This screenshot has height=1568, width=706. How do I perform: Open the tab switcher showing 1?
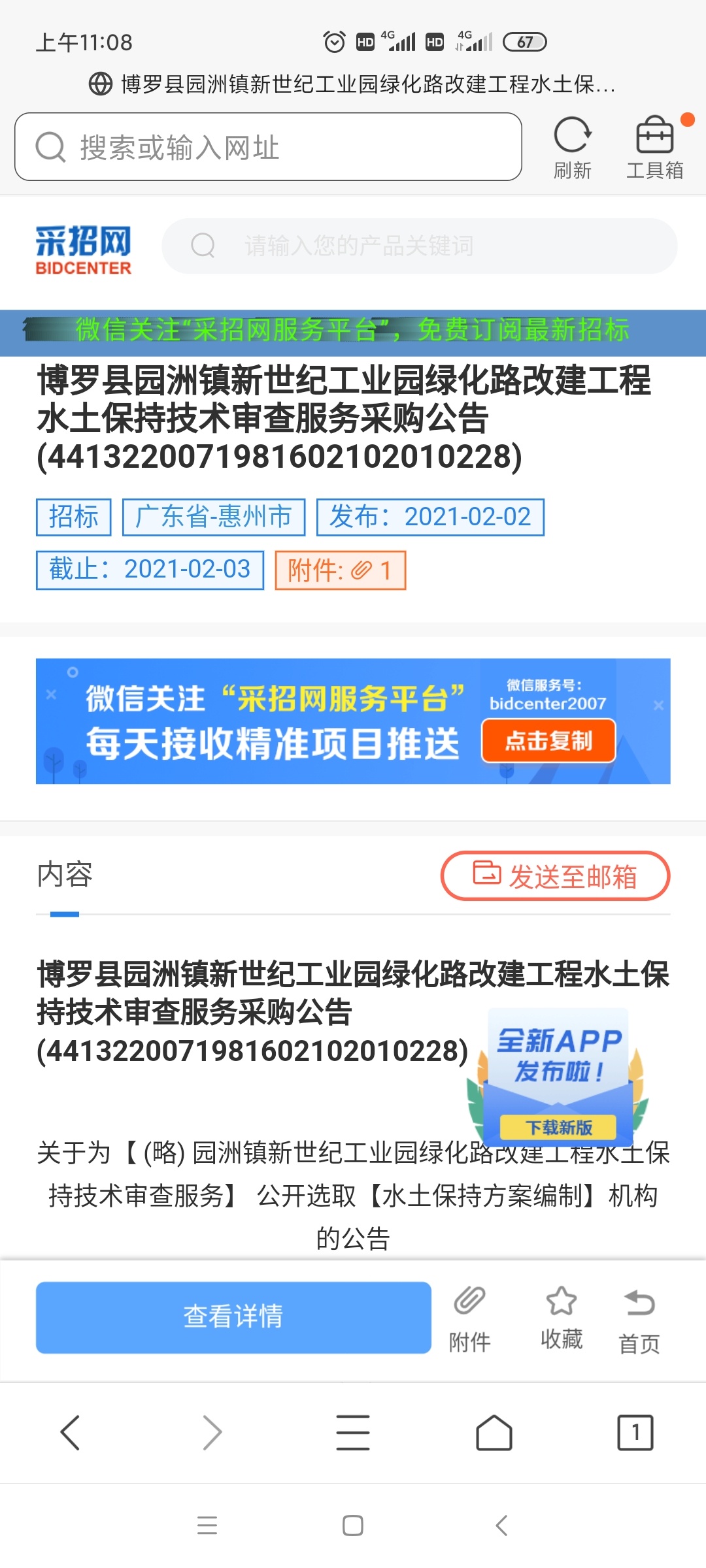635,1432
